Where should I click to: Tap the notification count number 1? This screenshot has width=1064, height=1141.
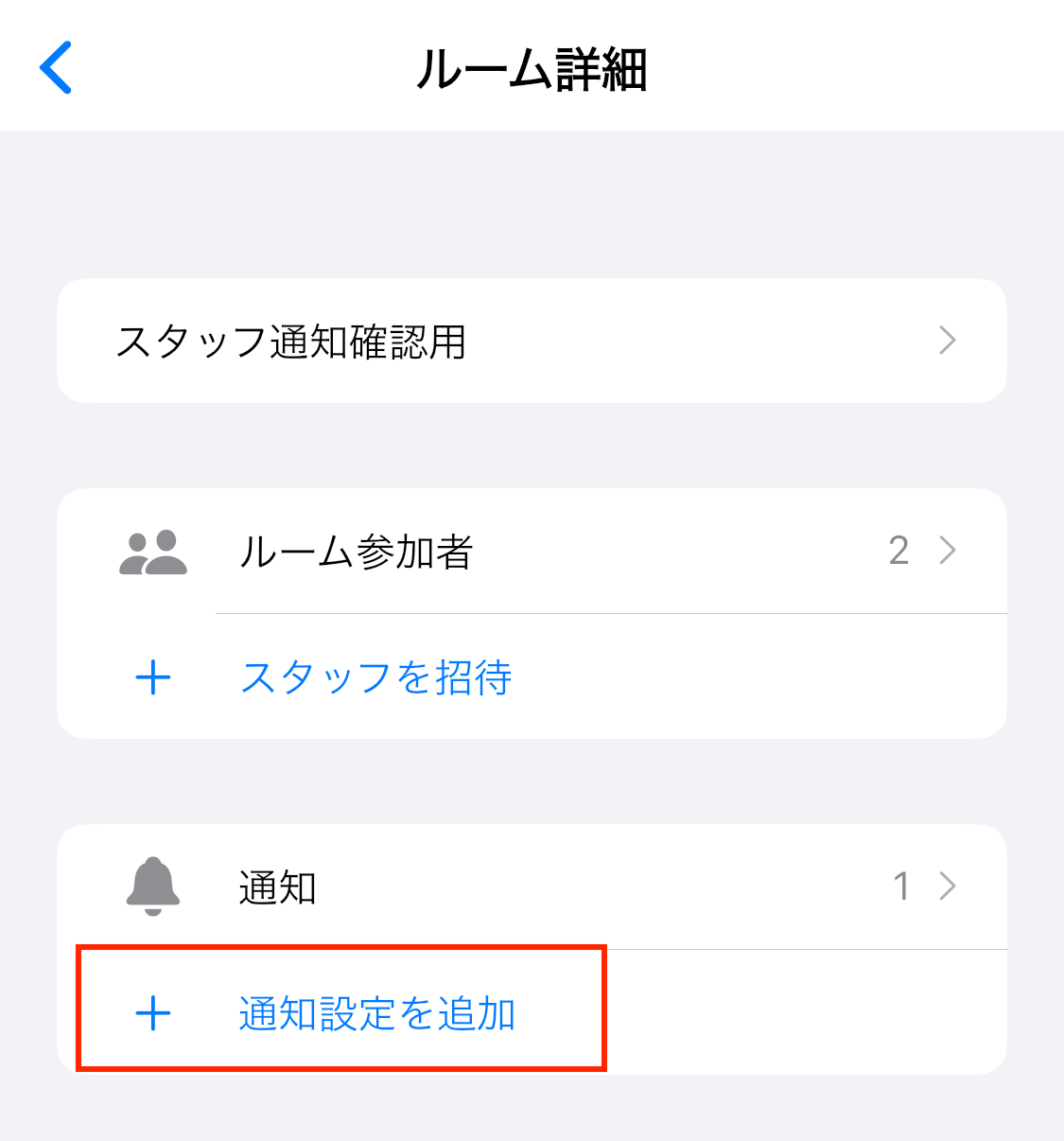click(x=901, y=886)
